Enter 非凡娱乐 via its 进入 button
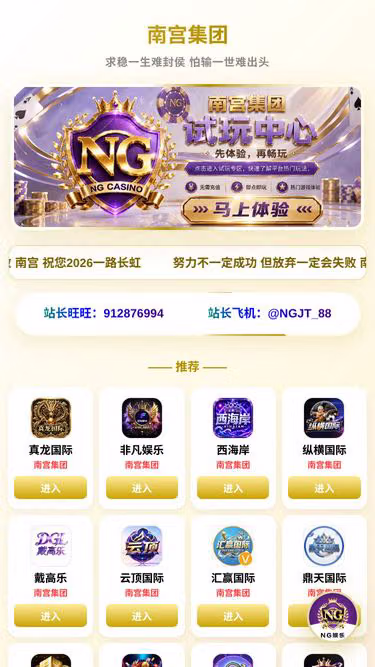375x667 pixels. (x=142, y=487)
